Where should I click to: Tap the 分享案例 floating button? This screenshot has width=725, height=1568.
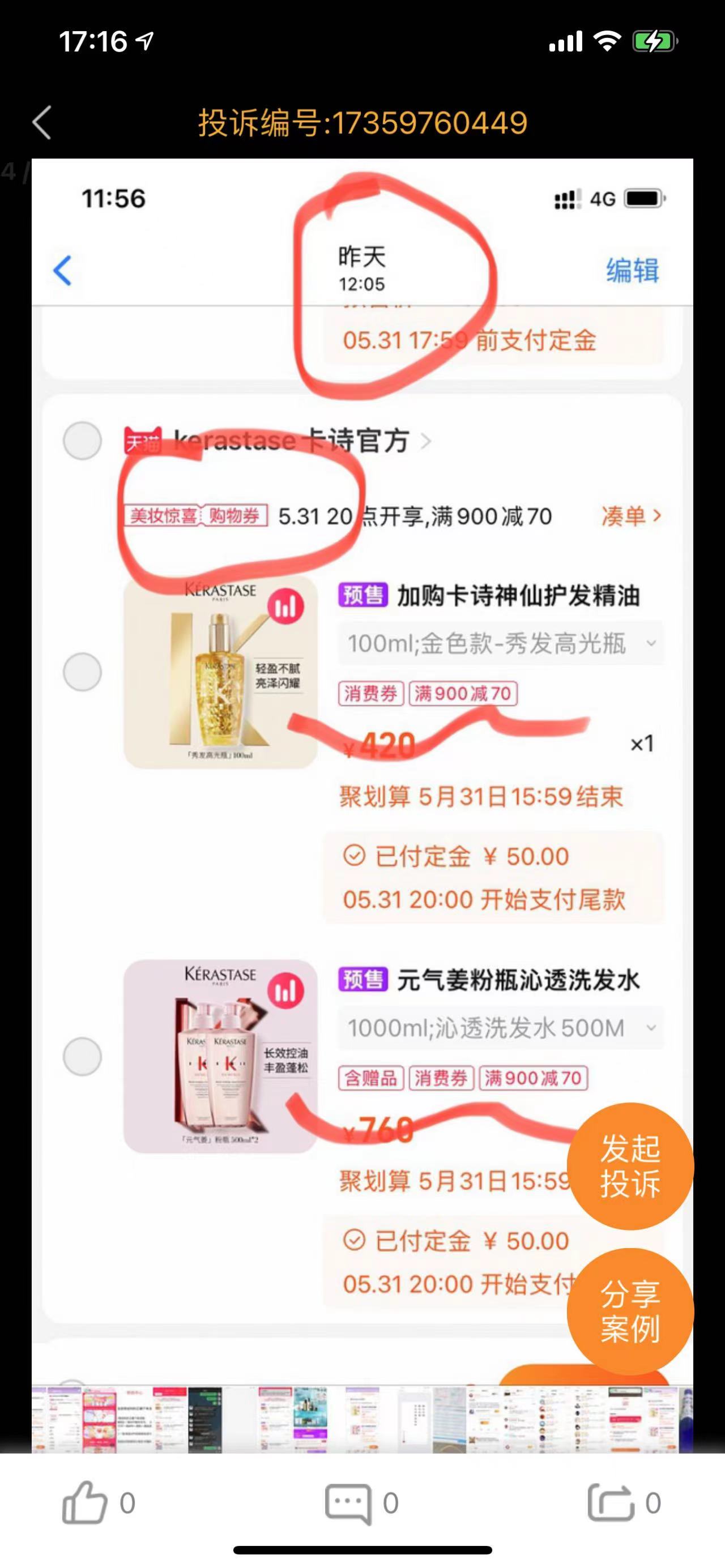pos(630,1311)
